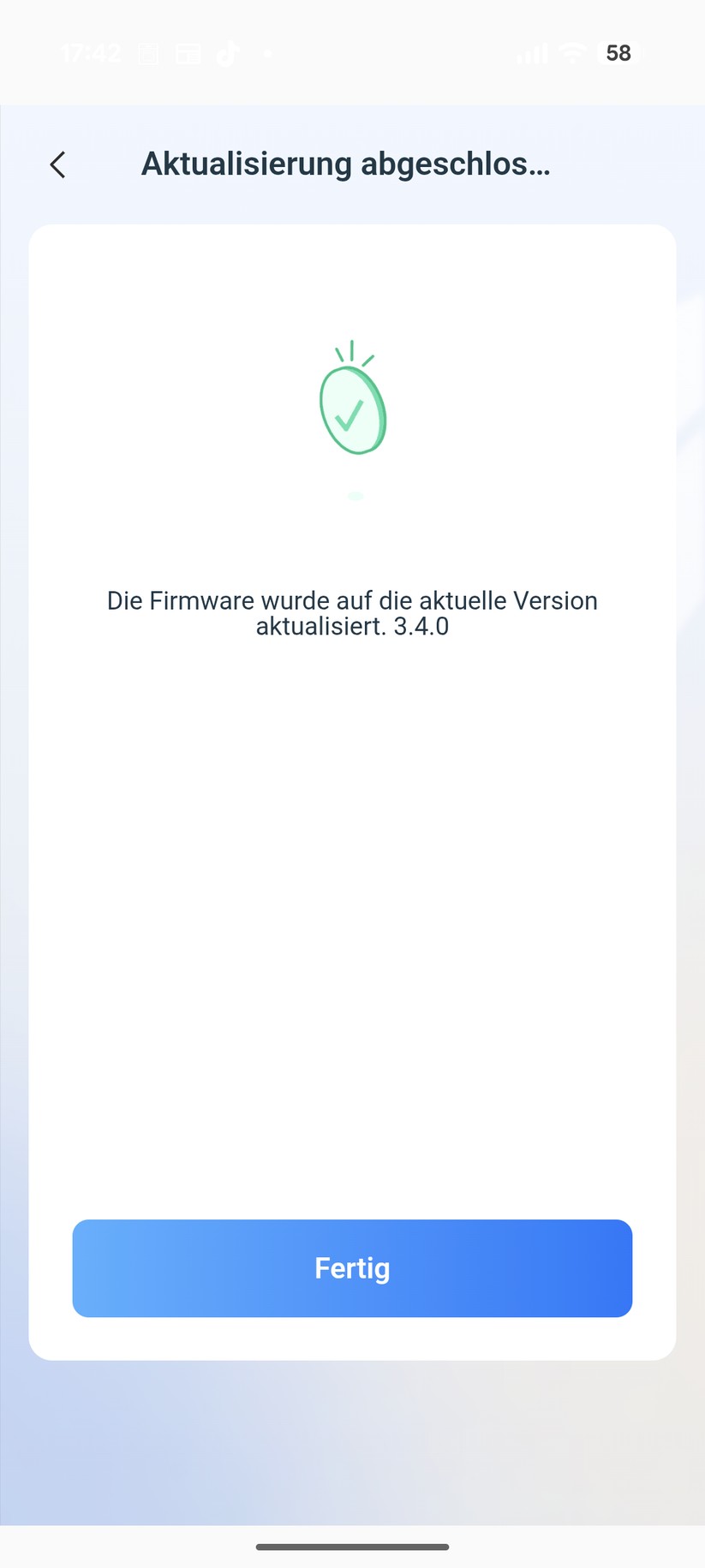Tap the battery indicator showing 58

pos(618,52)
